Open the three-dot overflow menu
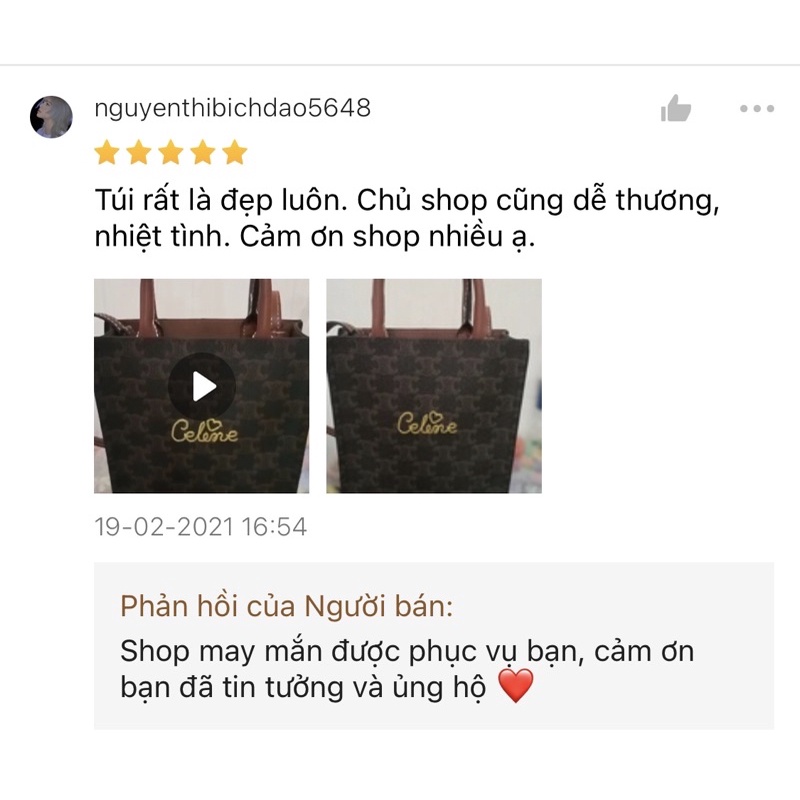This screenshot has height=800, width=800. click(756, 109)
